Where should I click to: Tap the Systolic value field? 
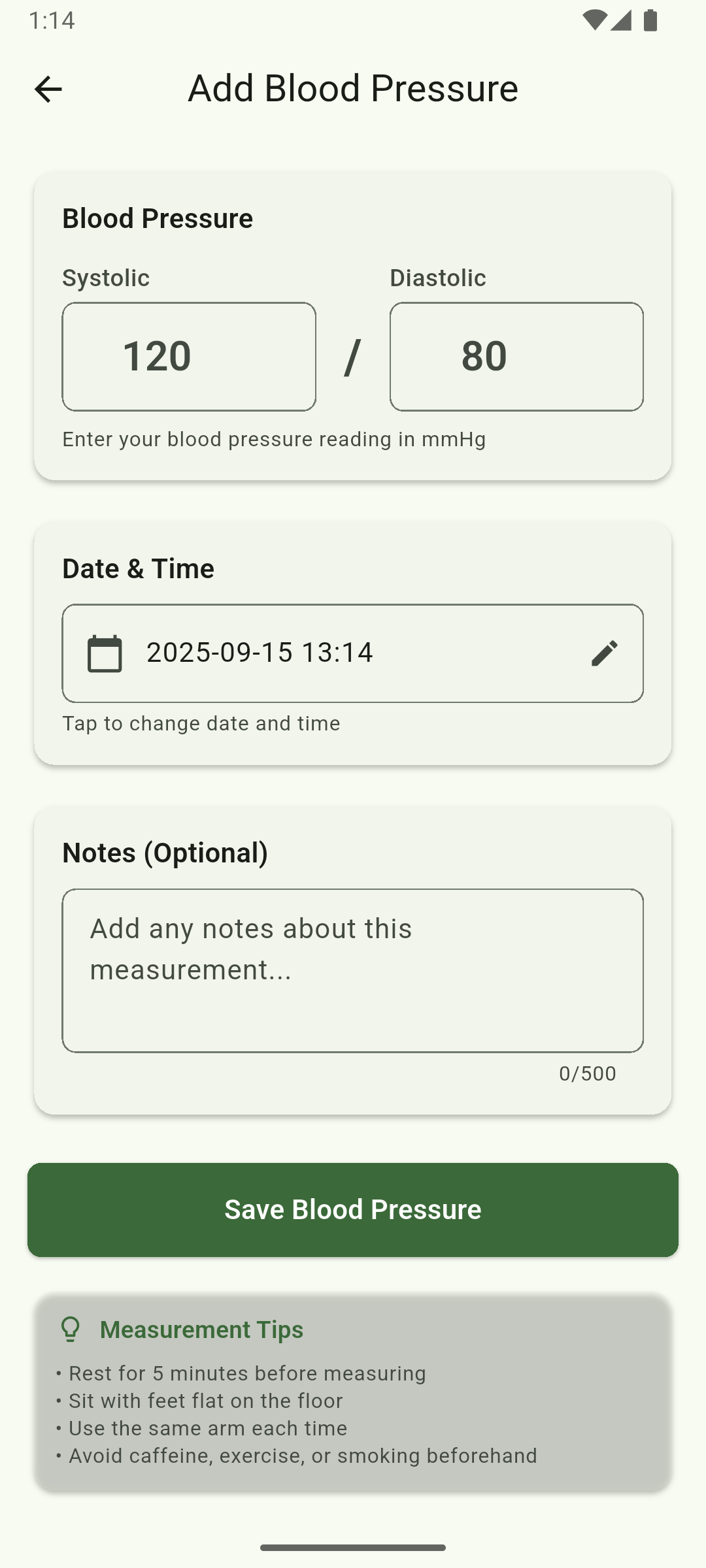tap(189, 357)
